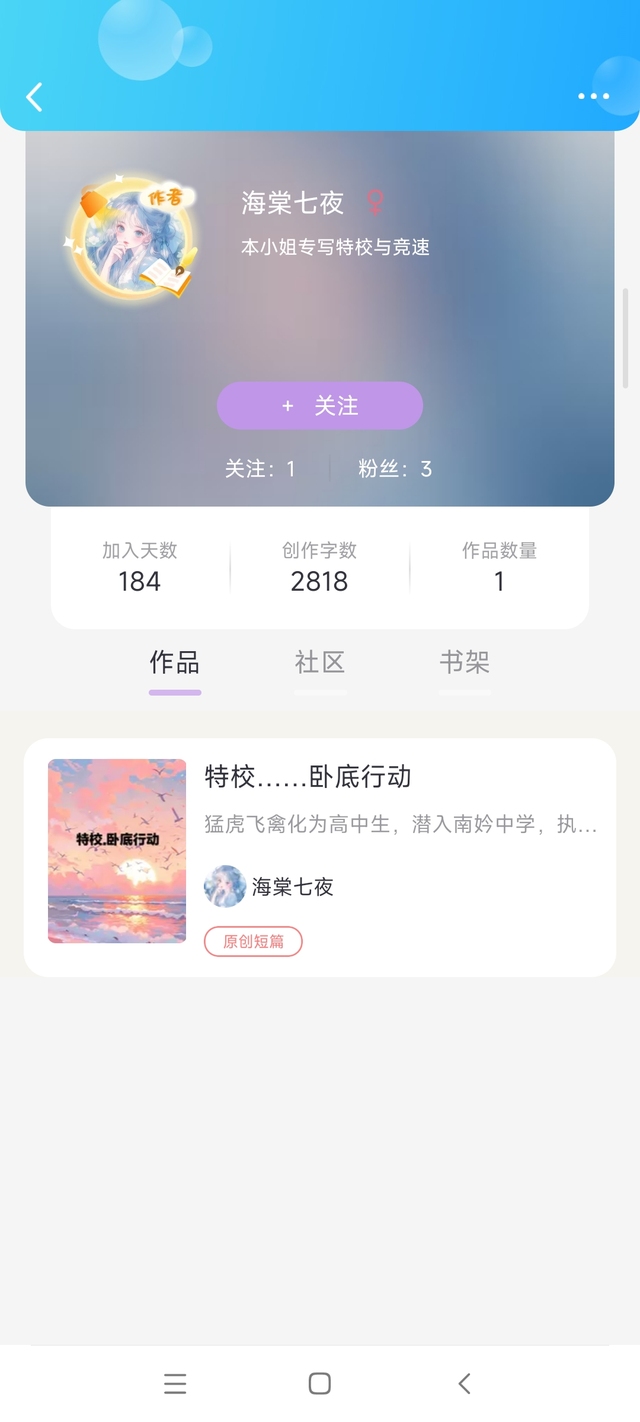Open the three-dot more options menu
Image resolution: width=640 pixels, height=1422 pixels.
pos(593,97)
